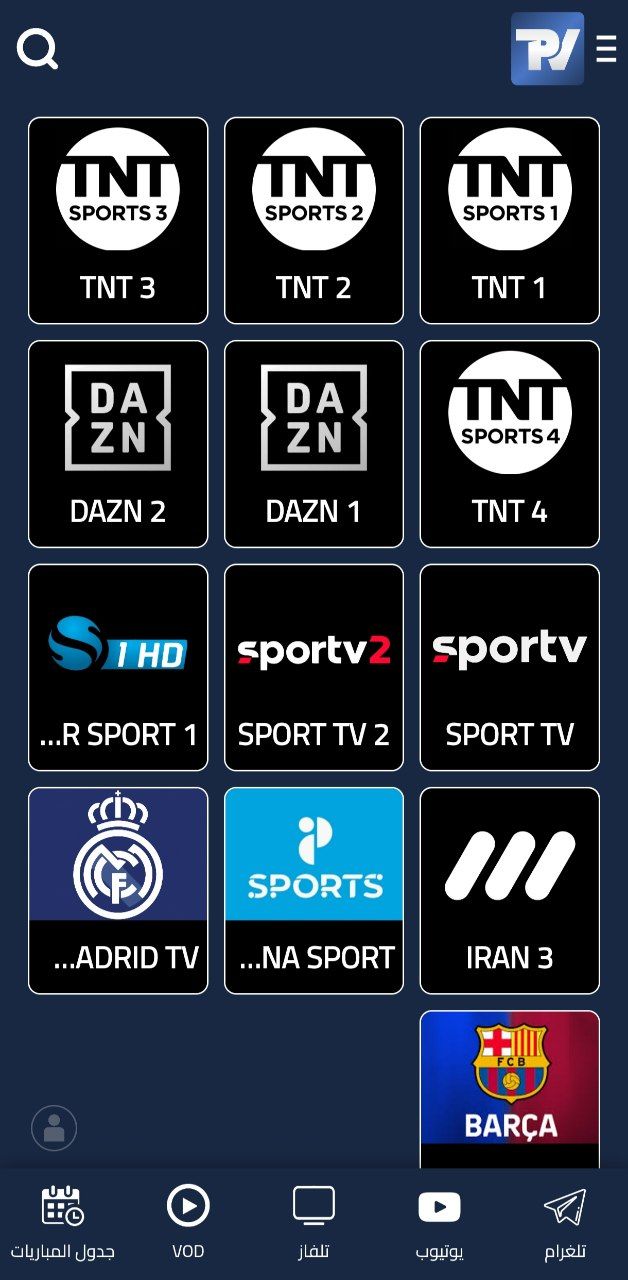628x1280 pixels.
Task: Watch the TNT 2 channel
Action: [x=314, y=221]
